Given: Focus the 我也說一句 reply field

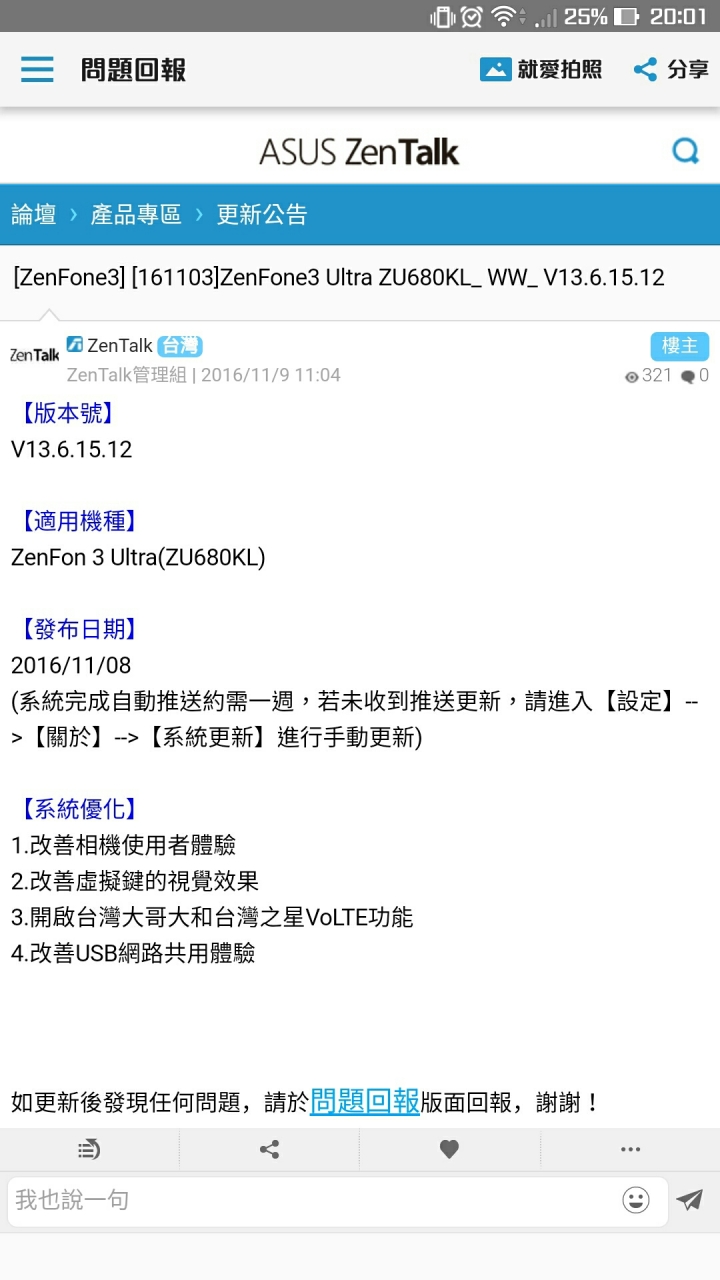Looking at the screenshot, I should tap(310, 1200).
